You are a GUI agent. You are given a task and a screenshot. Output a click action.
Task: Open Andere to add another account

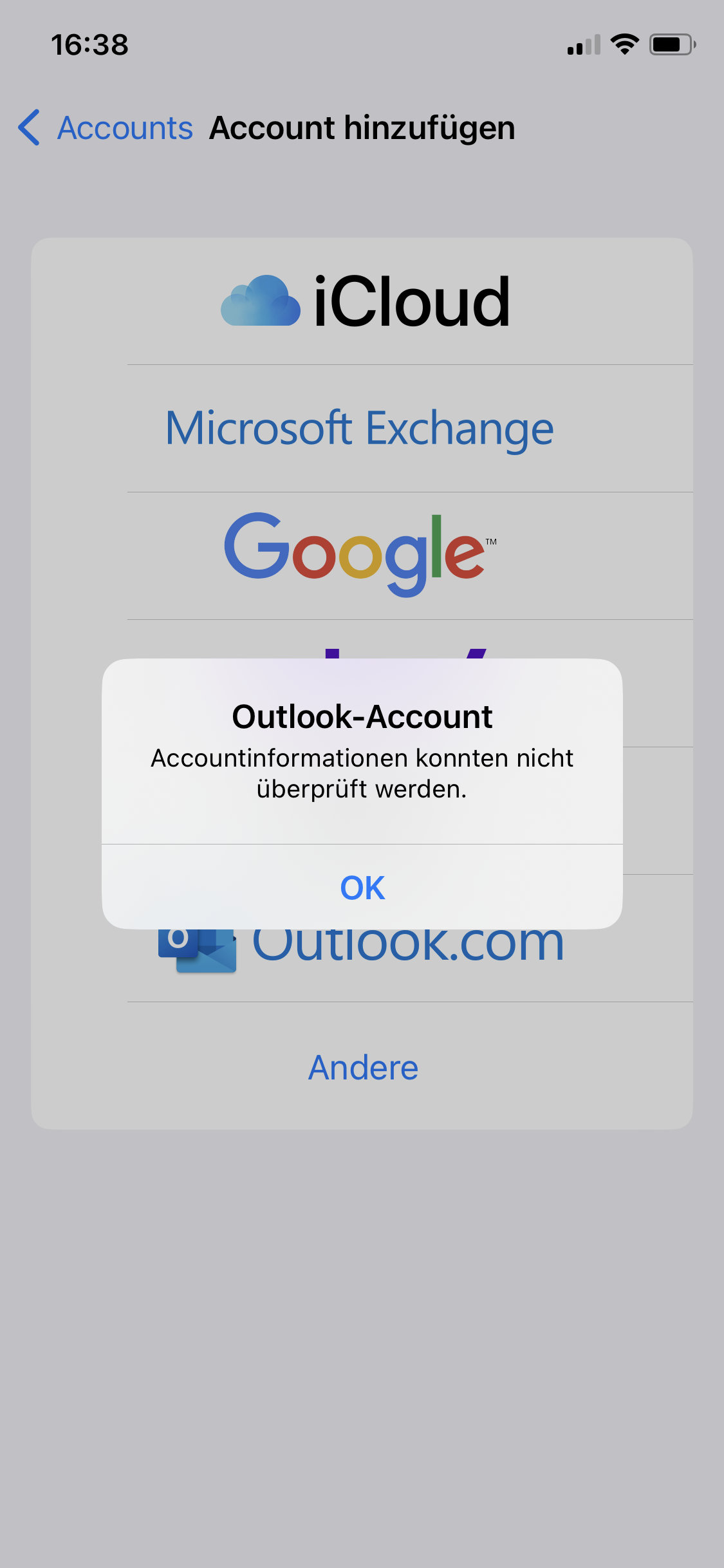tap(363, 1067)
